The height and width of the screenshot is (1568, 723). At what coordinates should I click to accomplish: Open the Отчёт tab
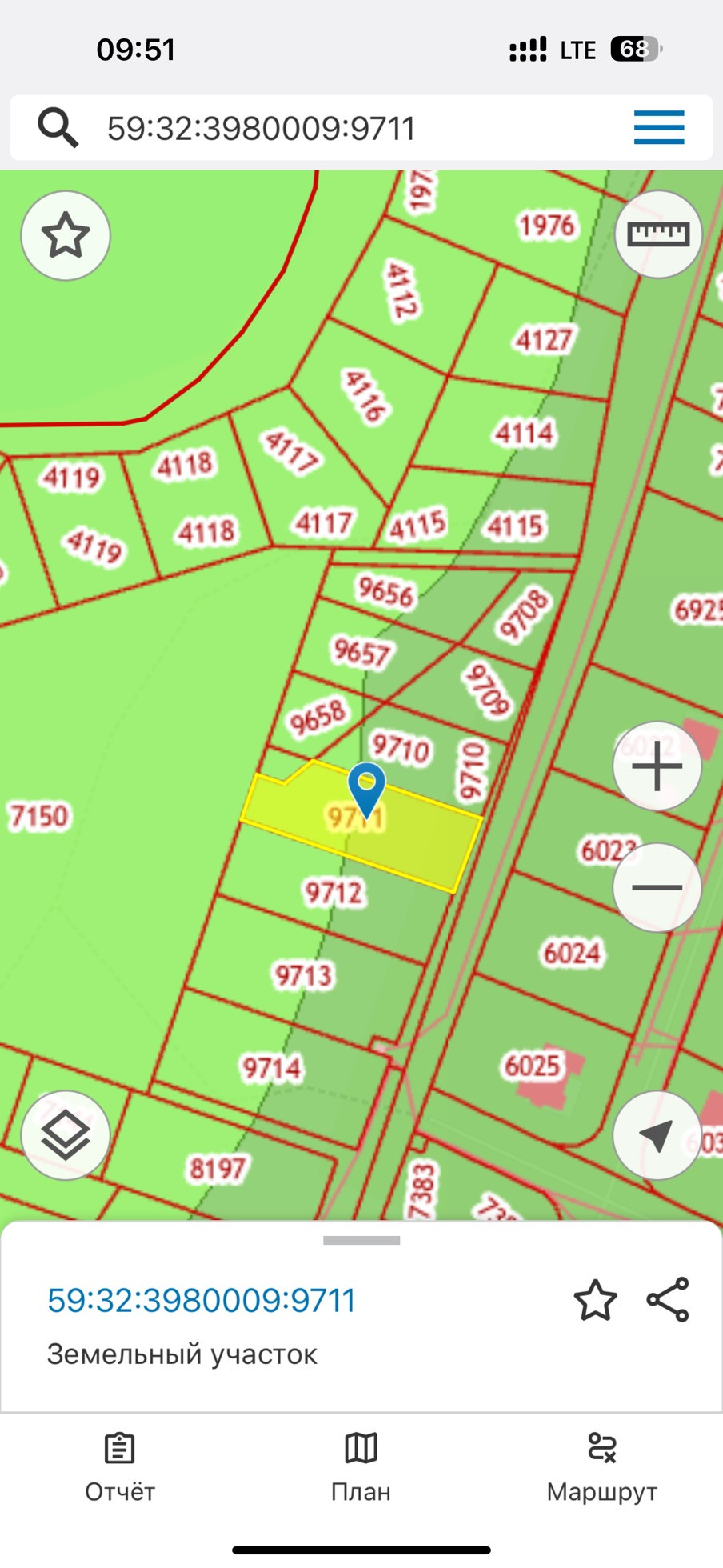click(x=120, y=1468)
